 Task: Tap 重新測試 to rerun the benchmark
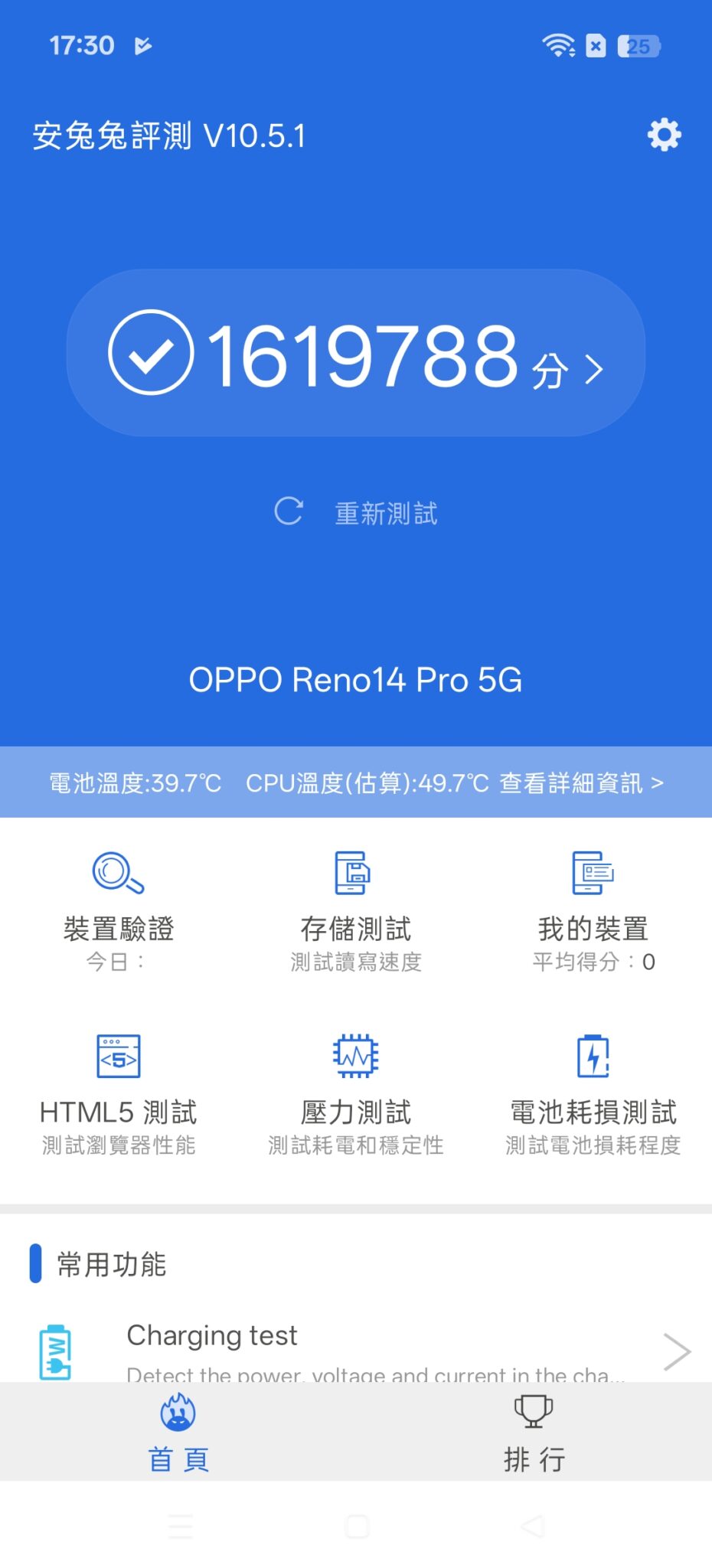[x=356, y=512]
